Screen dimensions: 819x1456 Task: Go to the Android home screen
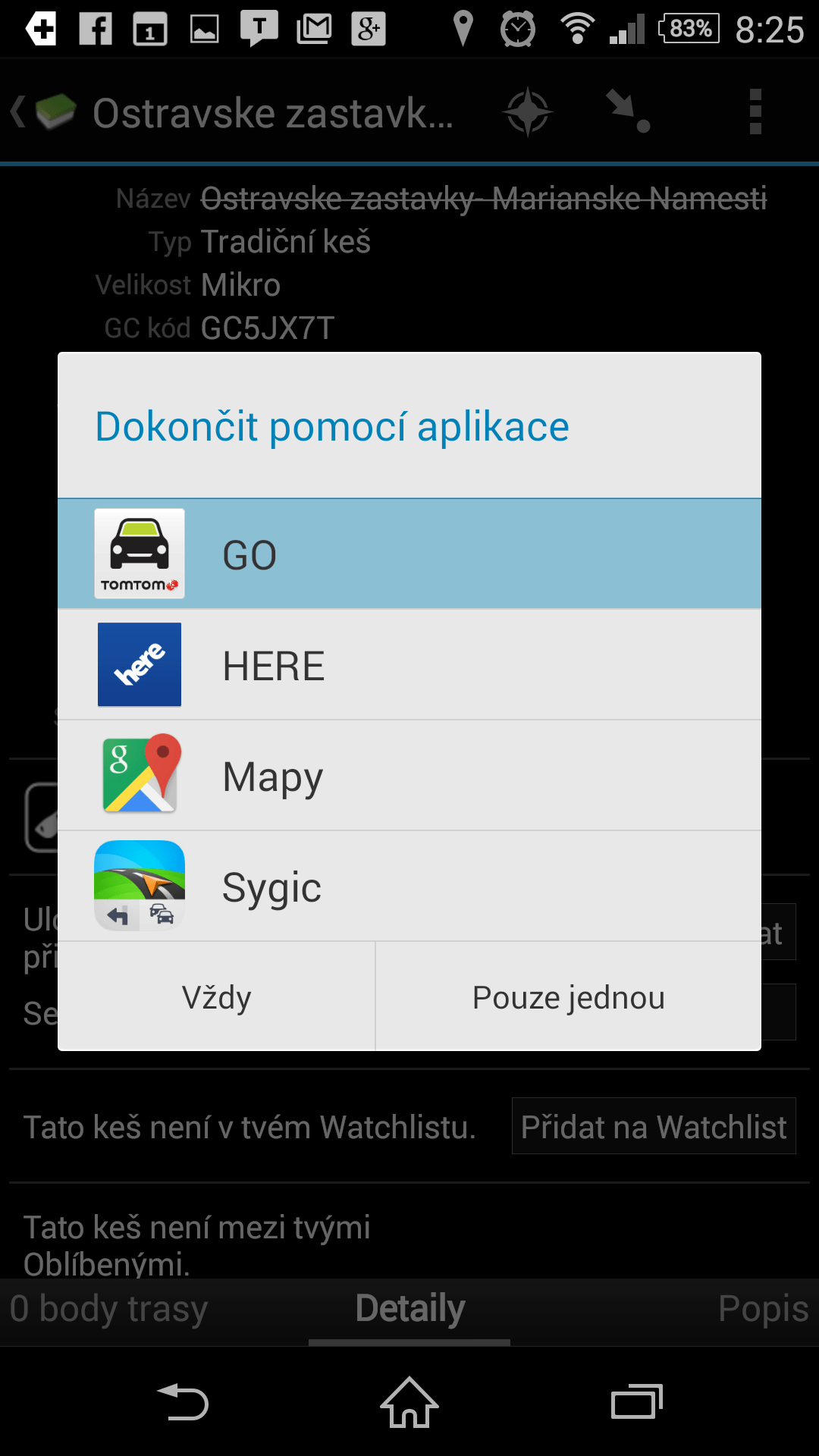[x=409, y=1402]
